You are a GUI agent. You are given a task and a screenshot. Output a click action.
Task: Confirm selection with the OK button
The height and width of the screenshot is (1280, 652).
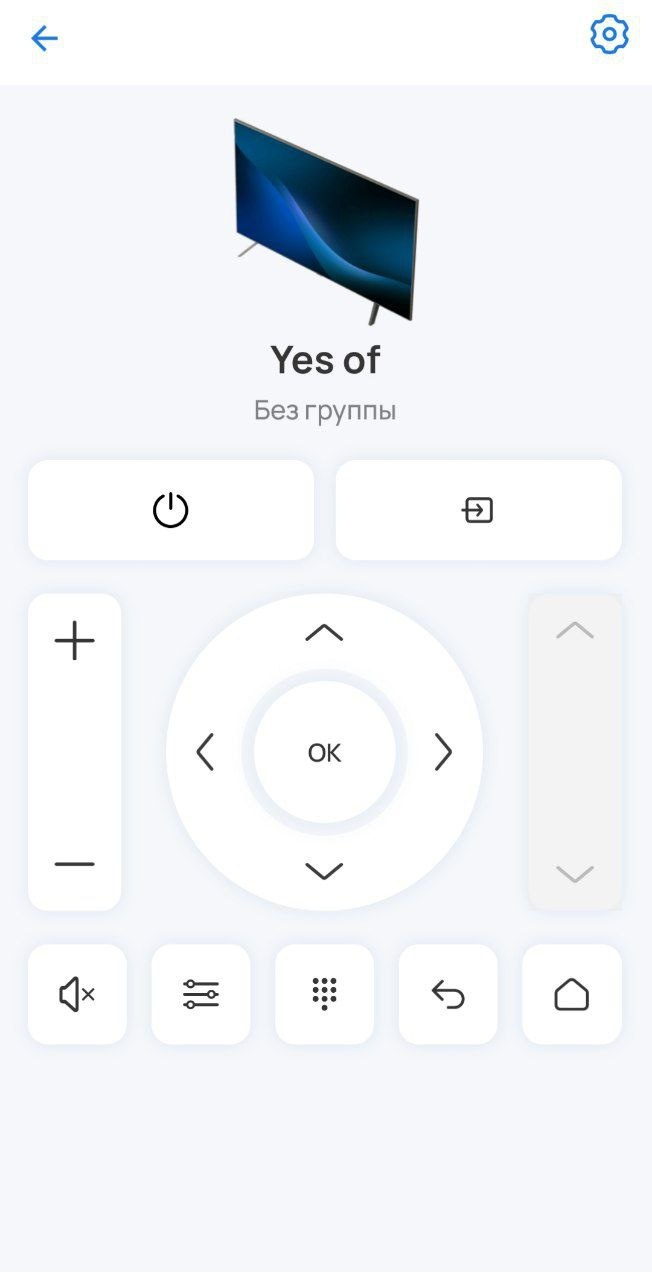tap(324, 753)
